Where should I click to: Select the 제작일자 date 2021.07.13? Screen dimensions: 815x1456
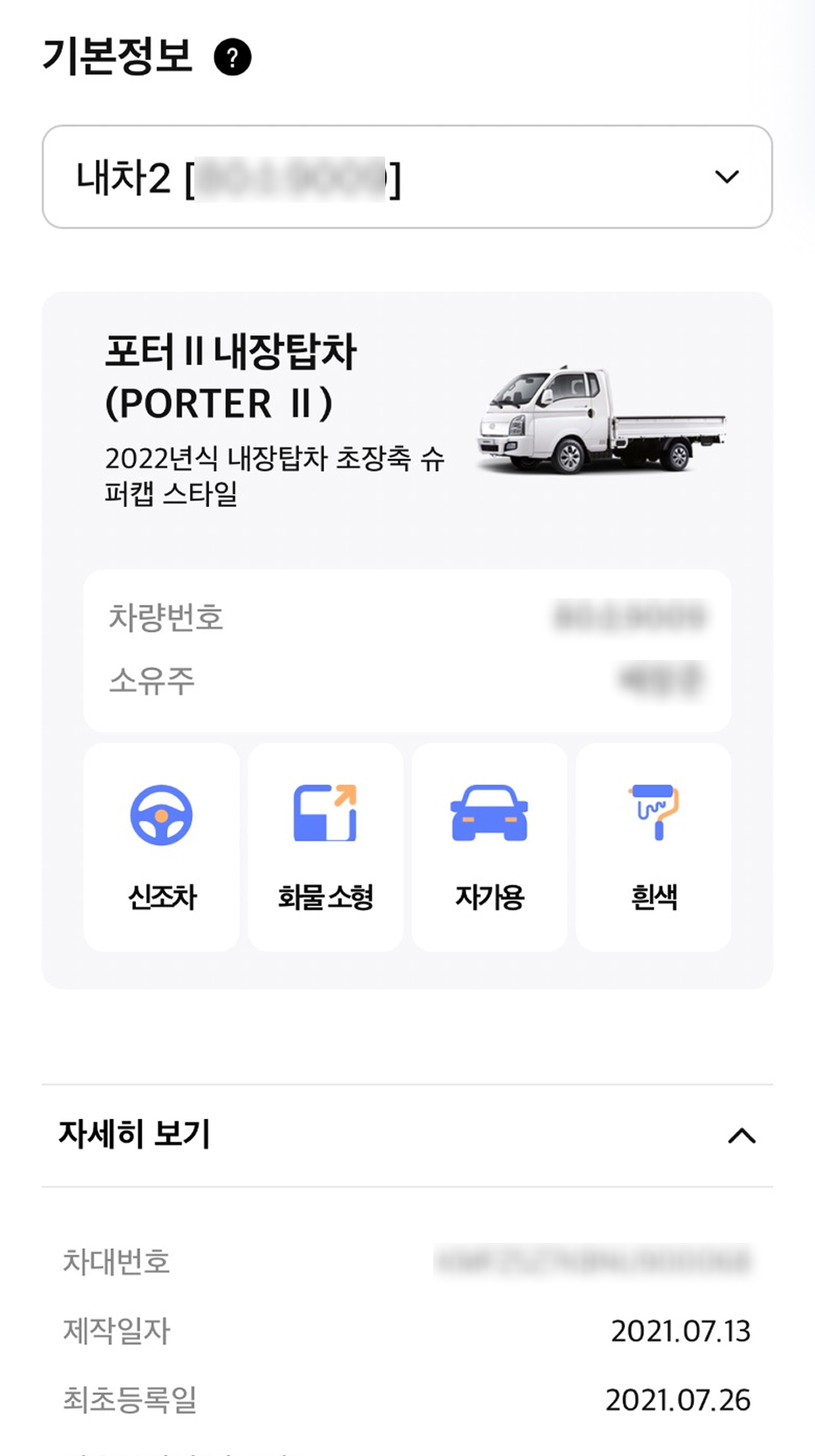pos(682,1331)
